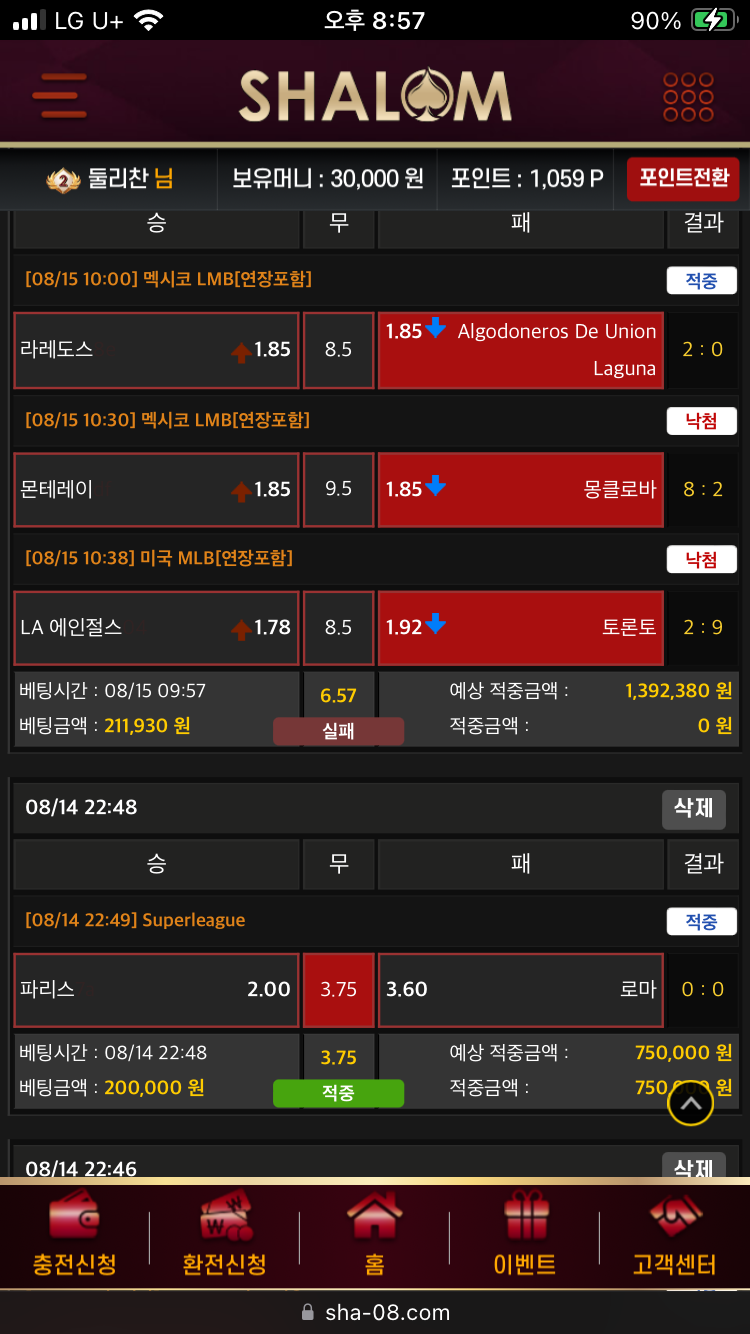Open 고객센터 customer center
This screenshot has height=1334, width=750.
[675, 1236]
